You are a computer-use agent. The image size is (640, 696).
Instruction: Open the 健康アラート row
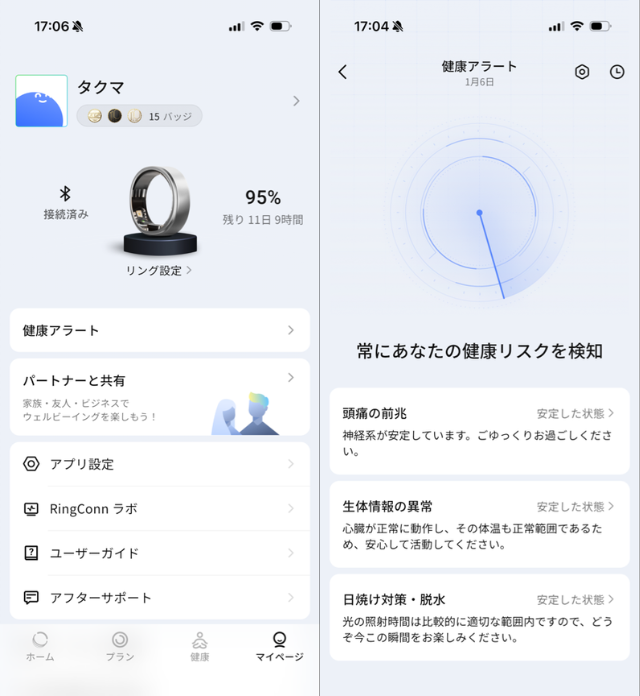click(160, 330)
